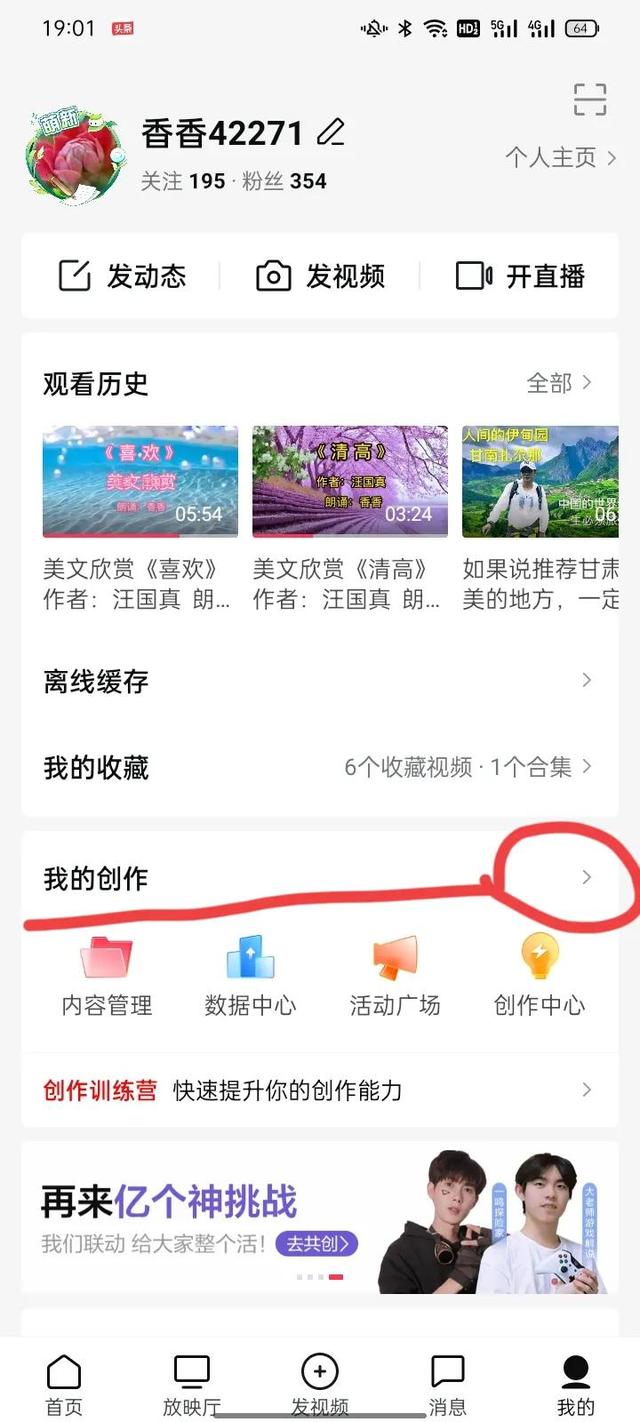Tap 去共创 on the challenge banner
This screenshot has height=1422, width=640.
pyautogui.click(x=317, y=1245)
